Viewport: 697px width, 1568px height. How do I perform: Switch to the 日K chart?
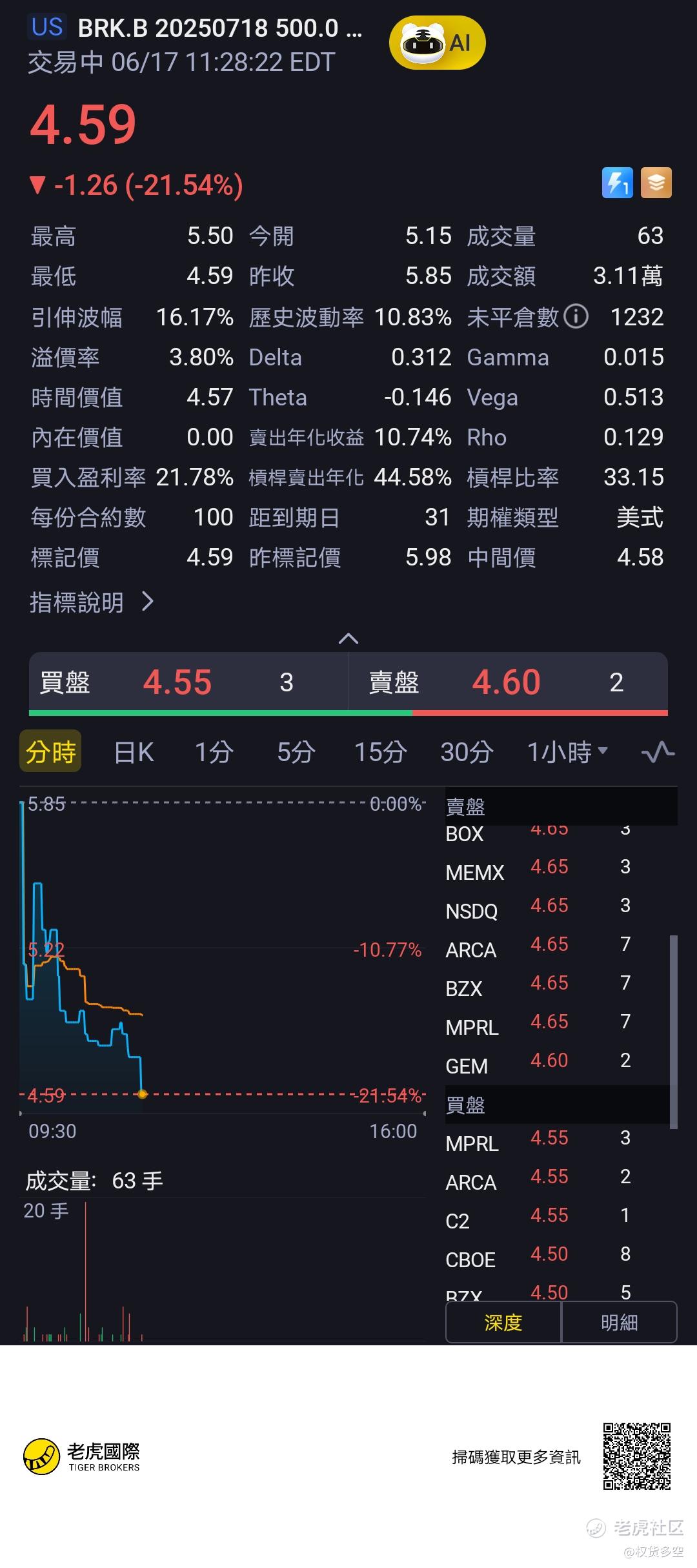tap(134, 752)
